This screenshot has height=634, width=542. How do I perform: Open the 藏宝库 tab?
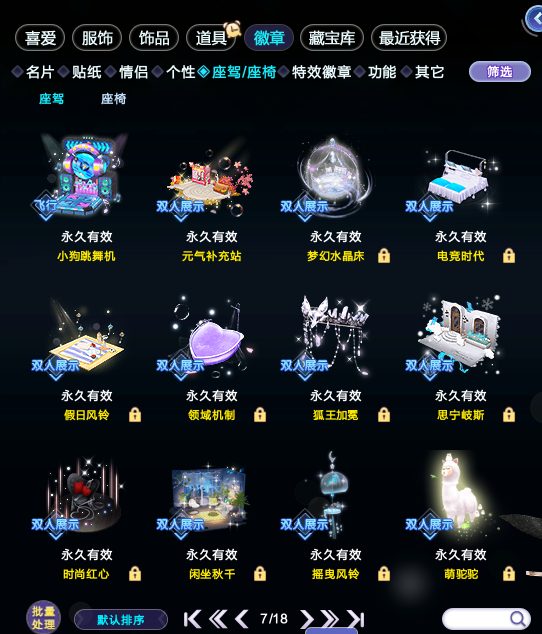coord(332,38)
